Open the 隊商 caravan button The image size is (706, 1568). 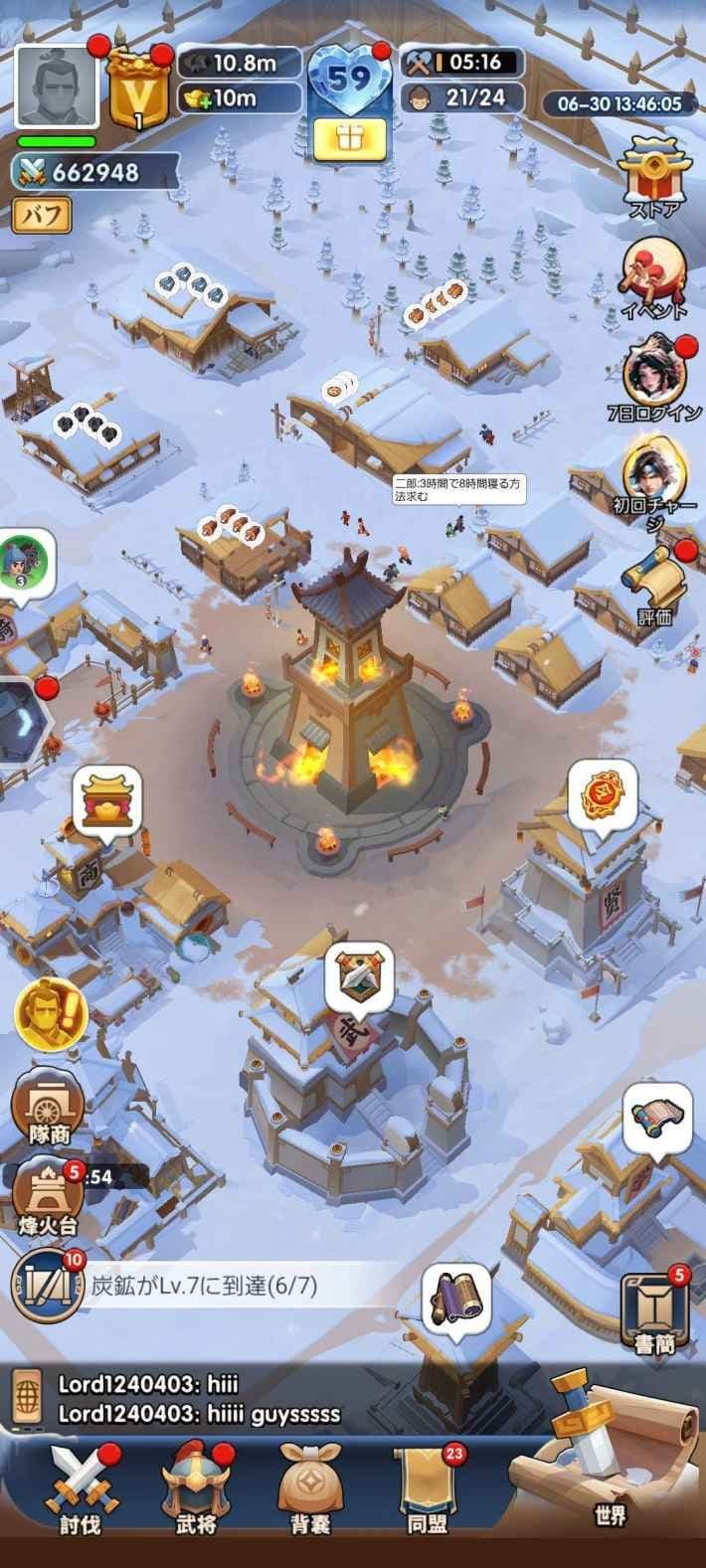point(48,1104)
